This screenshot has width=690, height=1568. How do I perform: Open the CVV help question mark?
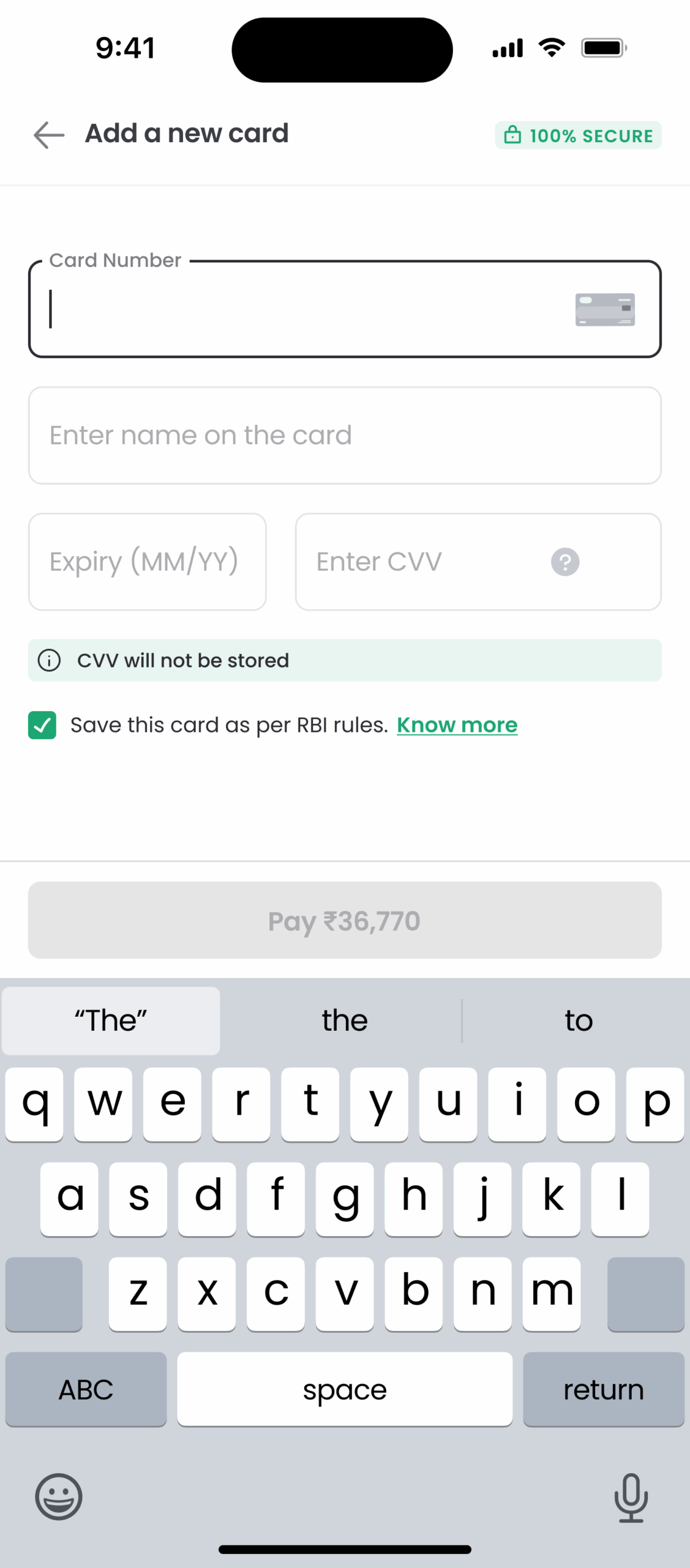pyautogui.click(x=565, y=562)
